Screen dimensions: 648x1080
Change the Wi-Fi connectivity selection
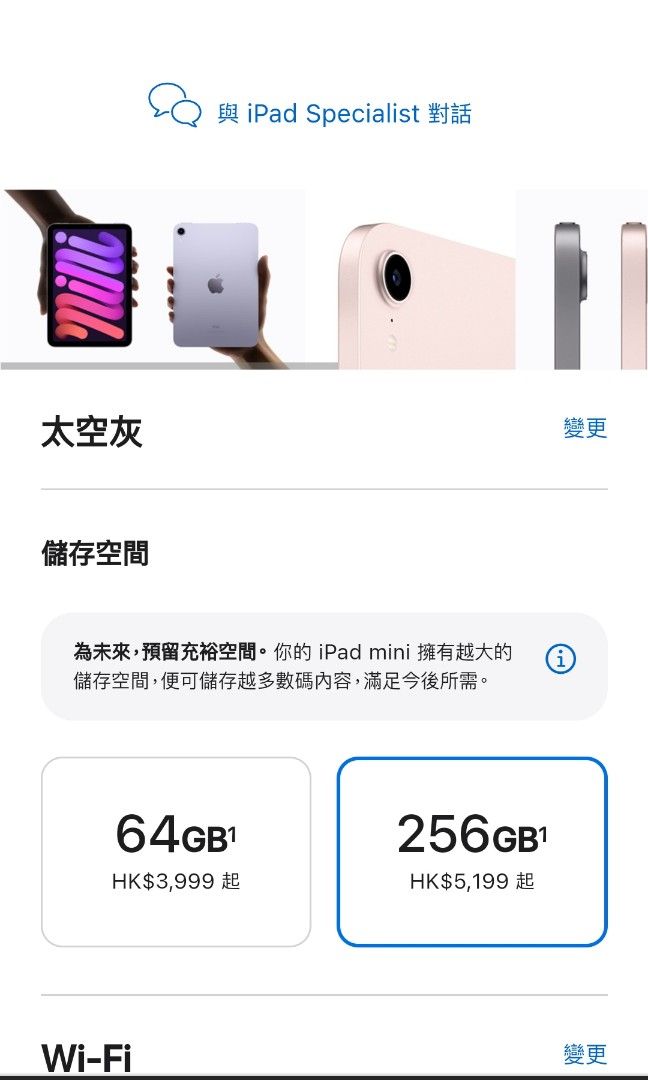click(585, 1053)
